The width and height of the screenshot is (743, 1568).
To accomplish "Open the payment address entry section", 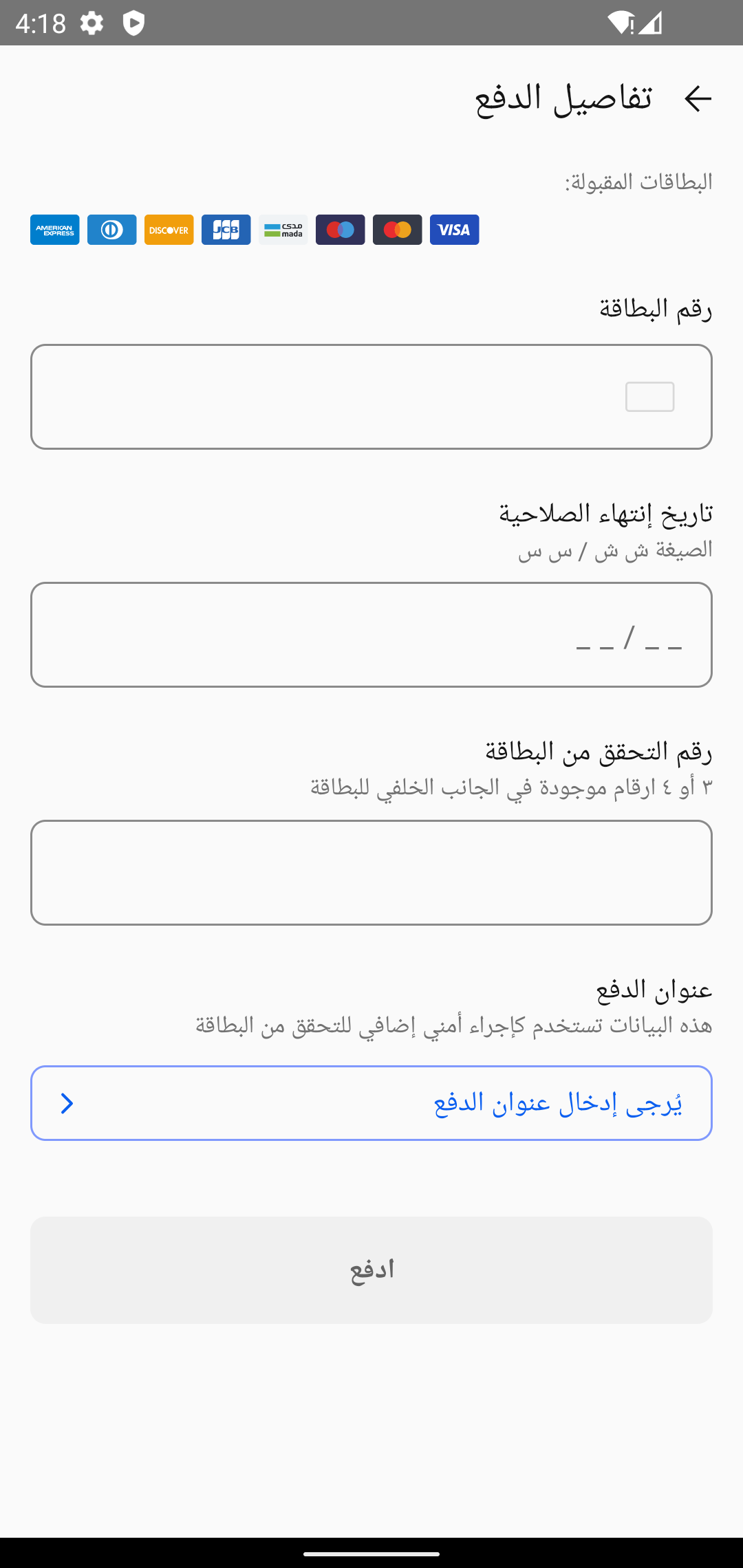I will (371, 1102).
